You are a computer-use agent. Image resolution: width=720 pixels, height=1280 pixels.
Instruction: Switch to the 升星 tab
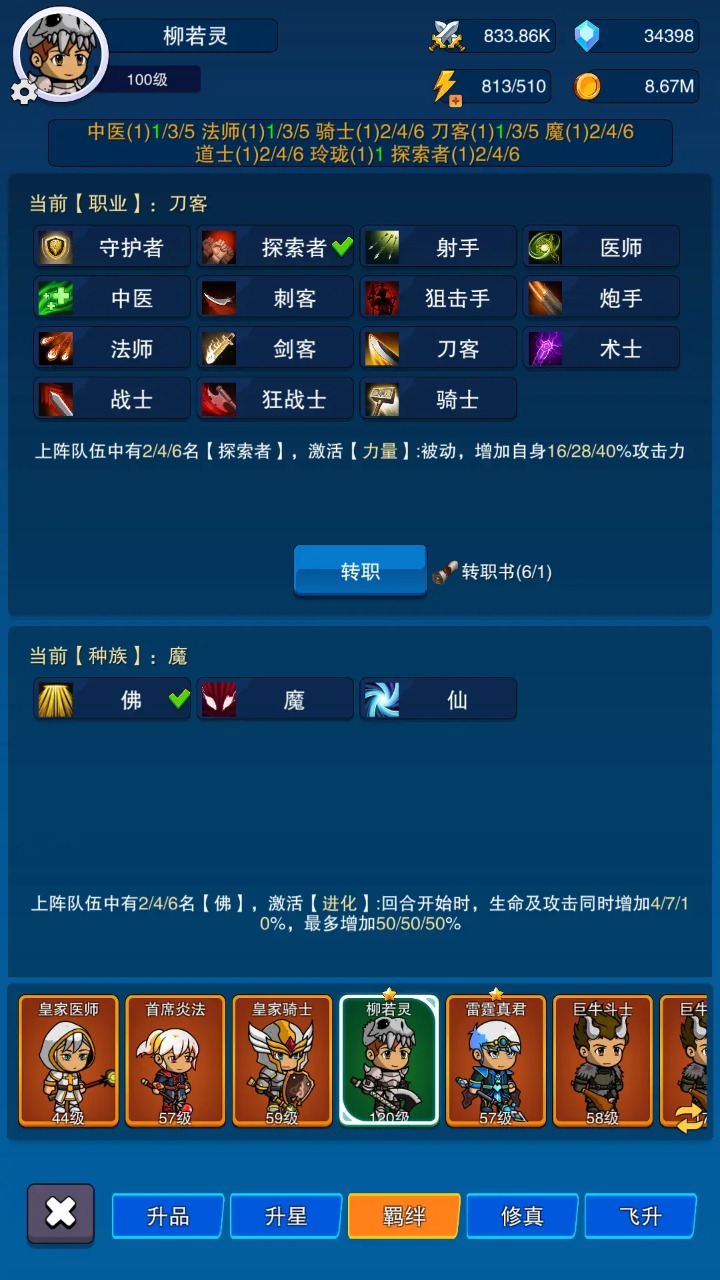click(285, 1216)
